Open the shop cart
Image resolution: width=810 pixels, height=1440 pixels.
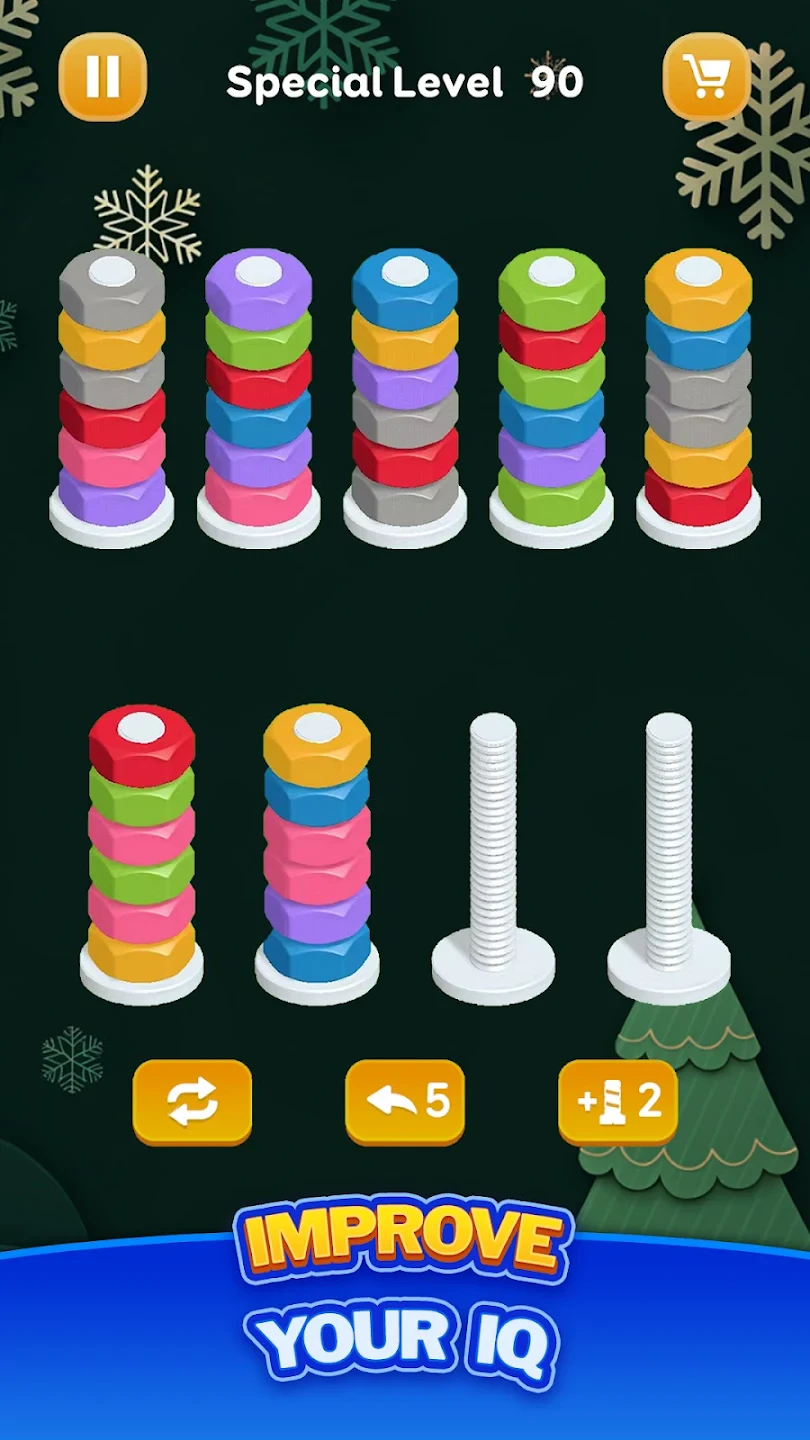(x=706, y=77)
